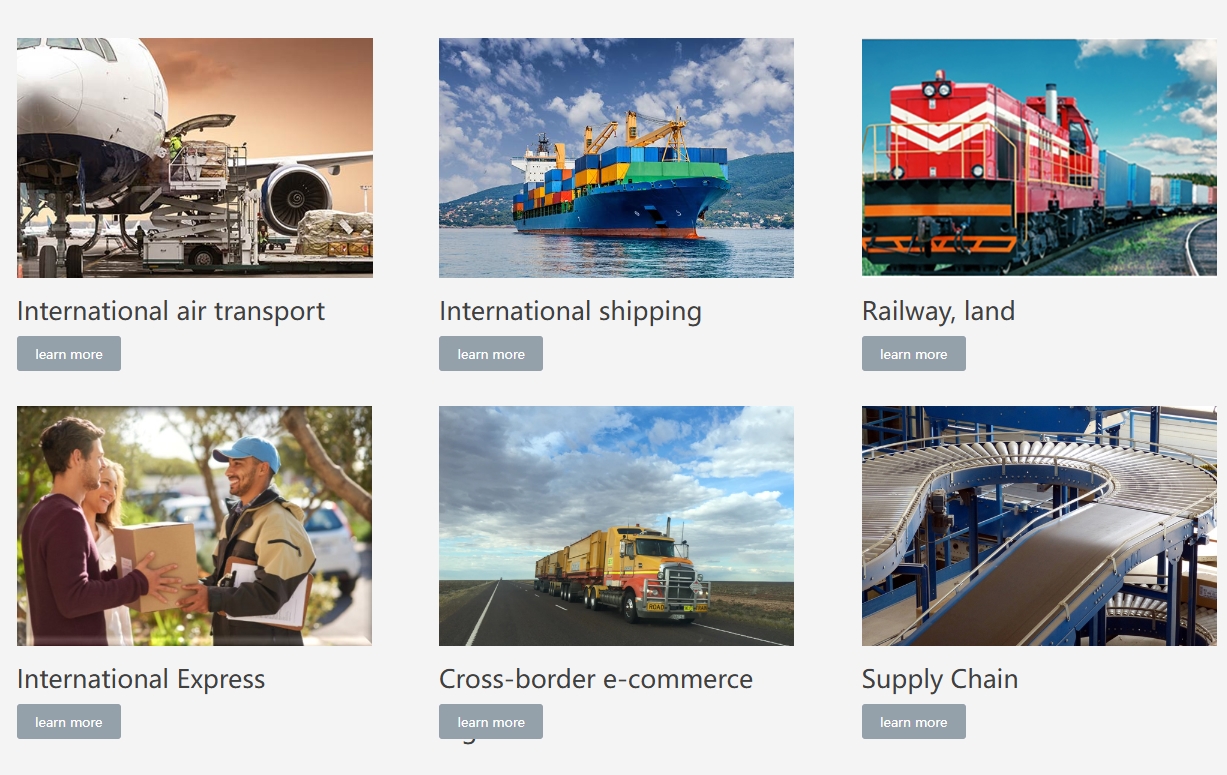The image size is (1227, 775).
Task: Tap learn more under International Express
Action: [69, 722]
